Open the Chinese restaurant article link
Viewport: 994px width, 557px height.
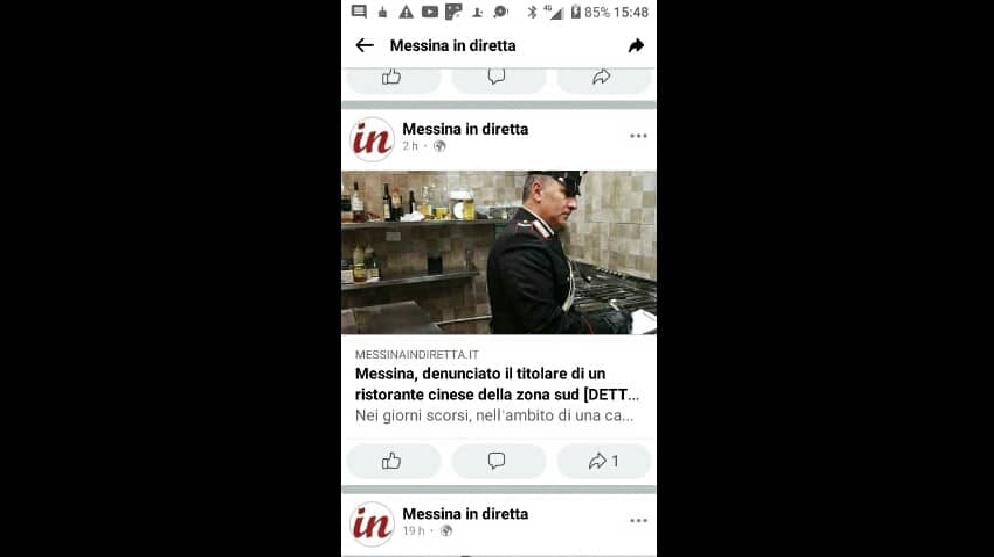click(498, 384)
